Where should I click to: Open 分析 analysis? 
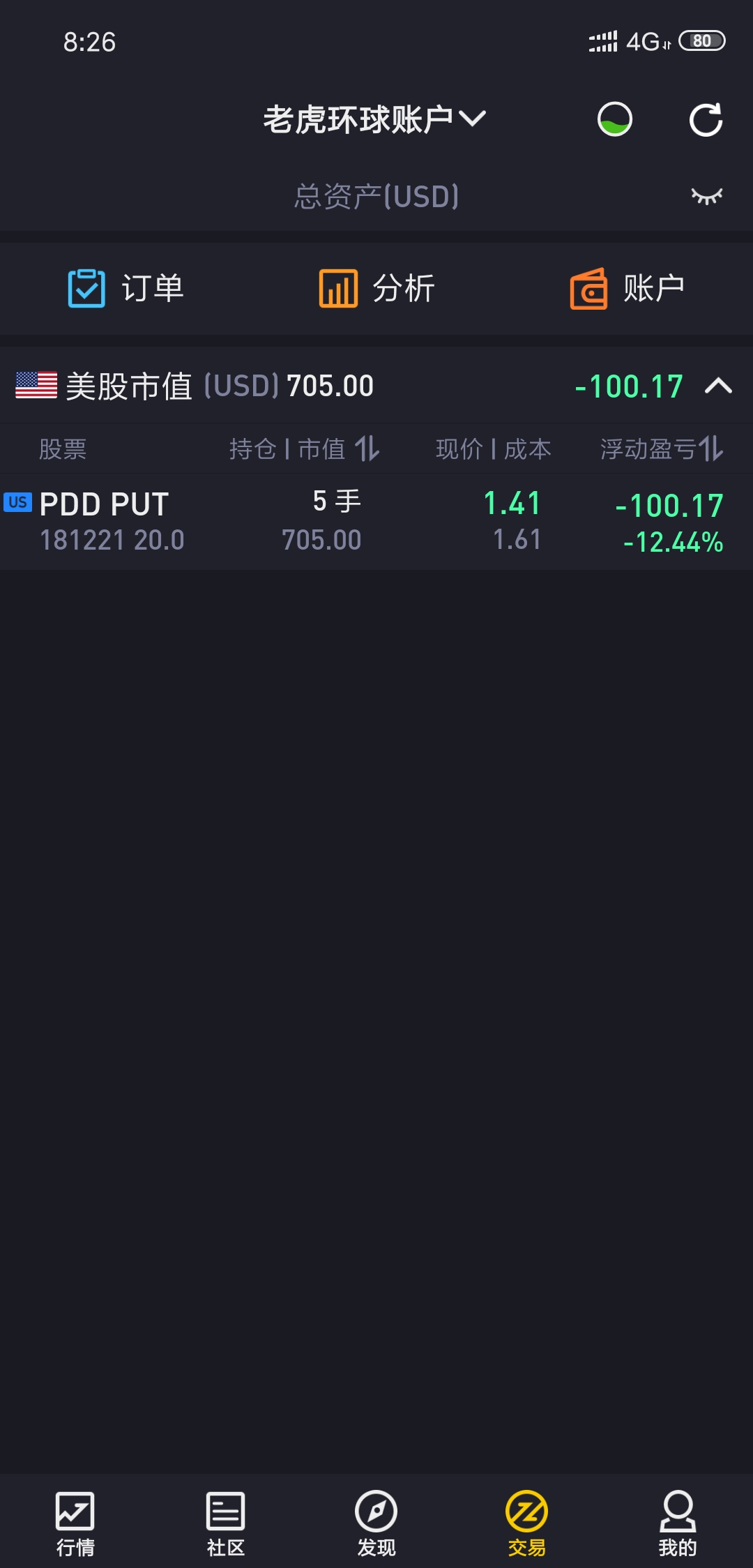[376, 288]
